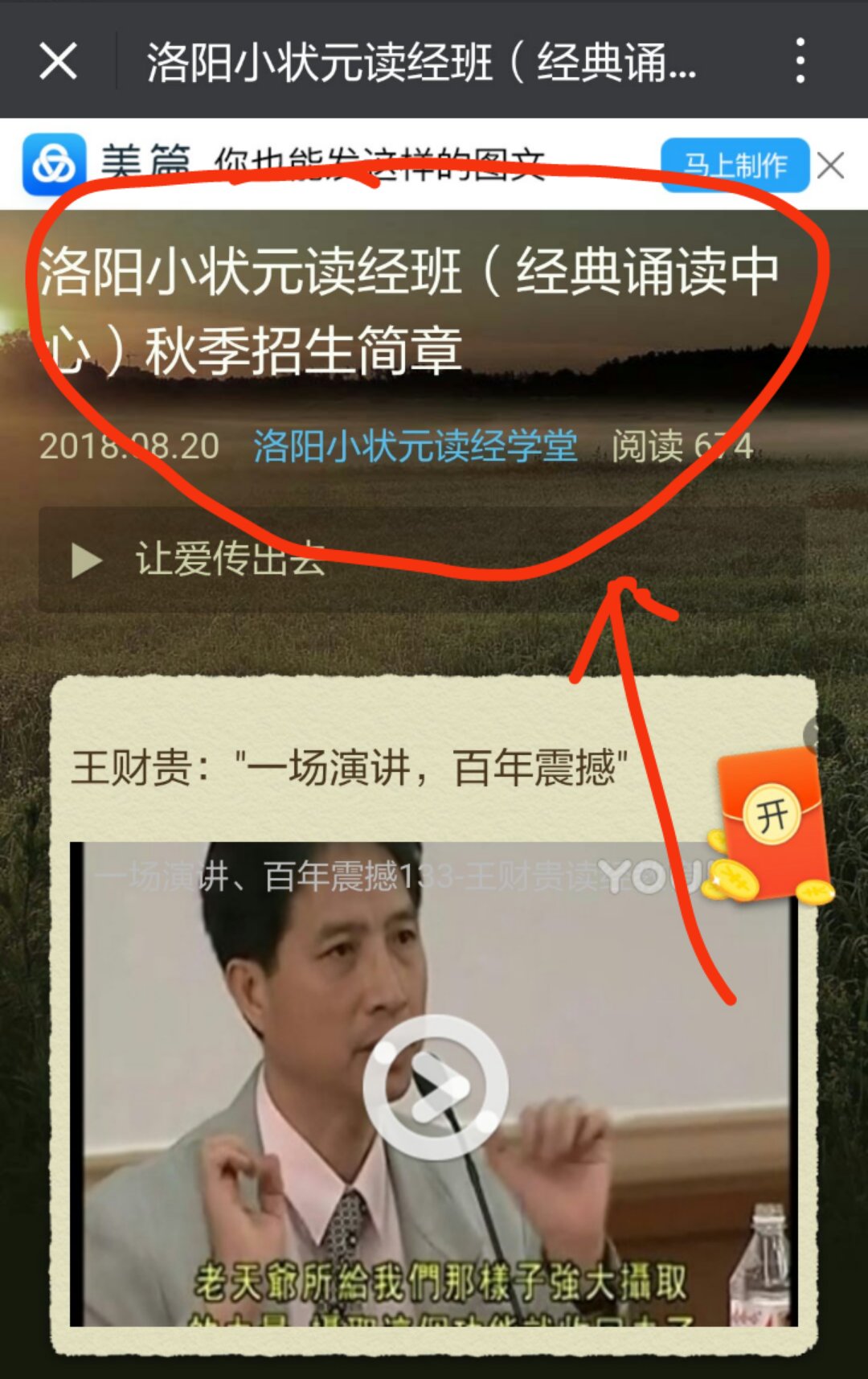Image resolution: width=868 pixels, height=1379 pixels.
Task: Tap the 马上制作 button
Action: [734, 166]
